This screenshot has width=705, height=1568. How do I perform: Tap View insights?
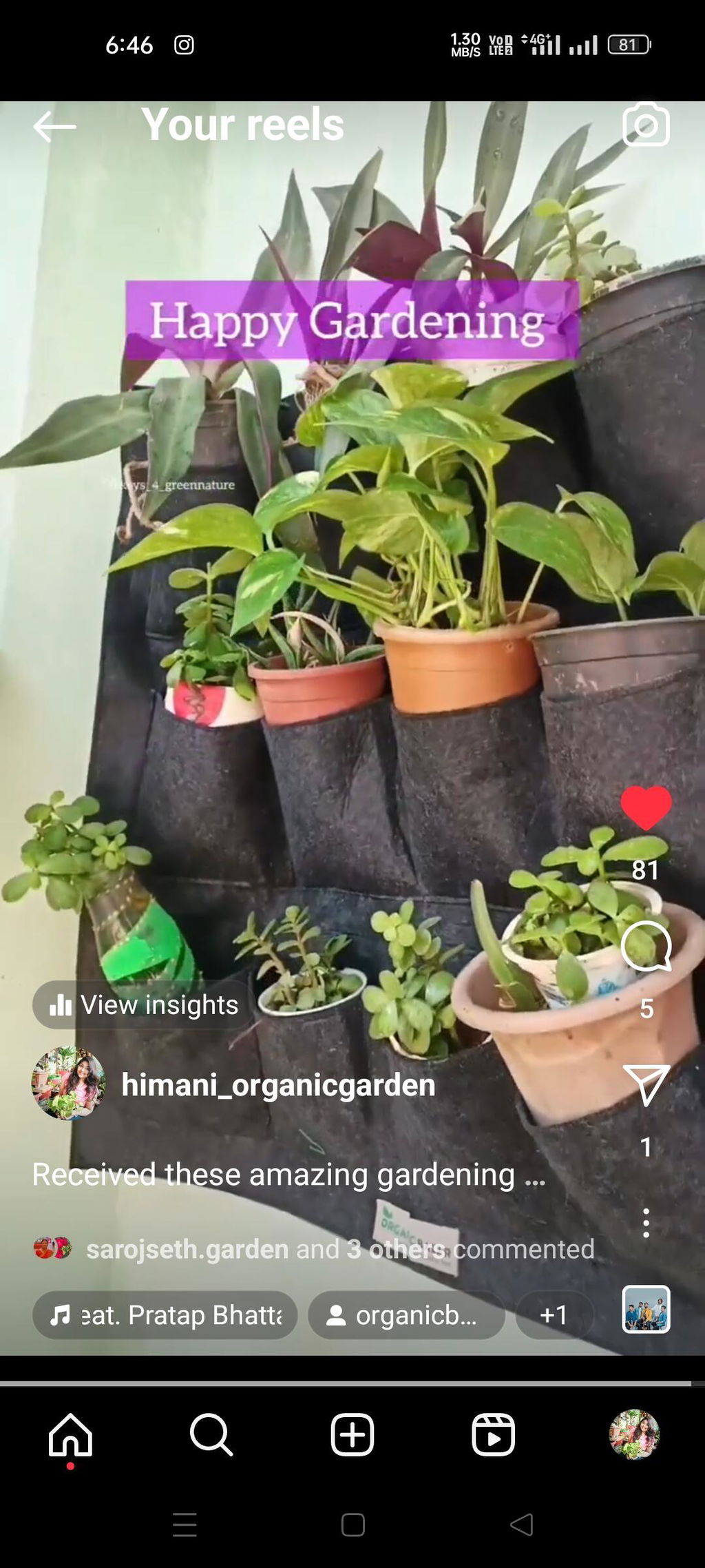143,1004
